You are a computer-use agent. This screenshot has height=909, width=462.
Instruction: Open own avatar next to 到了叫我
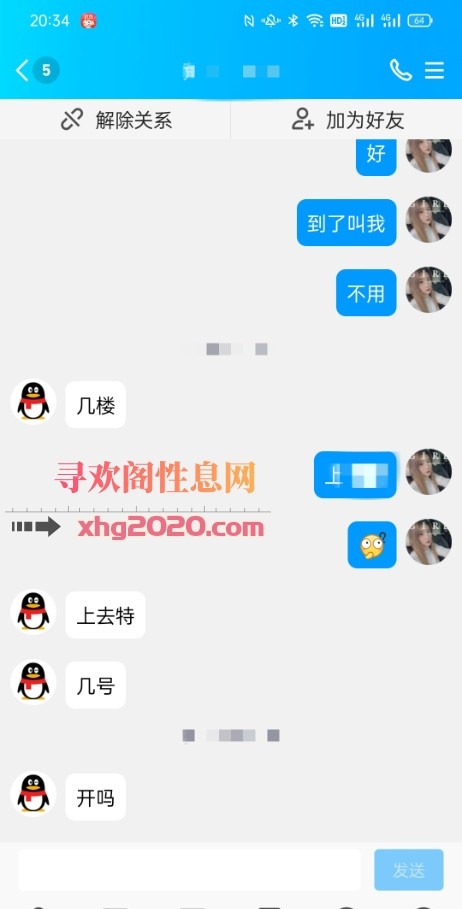(x=428, y=220)
